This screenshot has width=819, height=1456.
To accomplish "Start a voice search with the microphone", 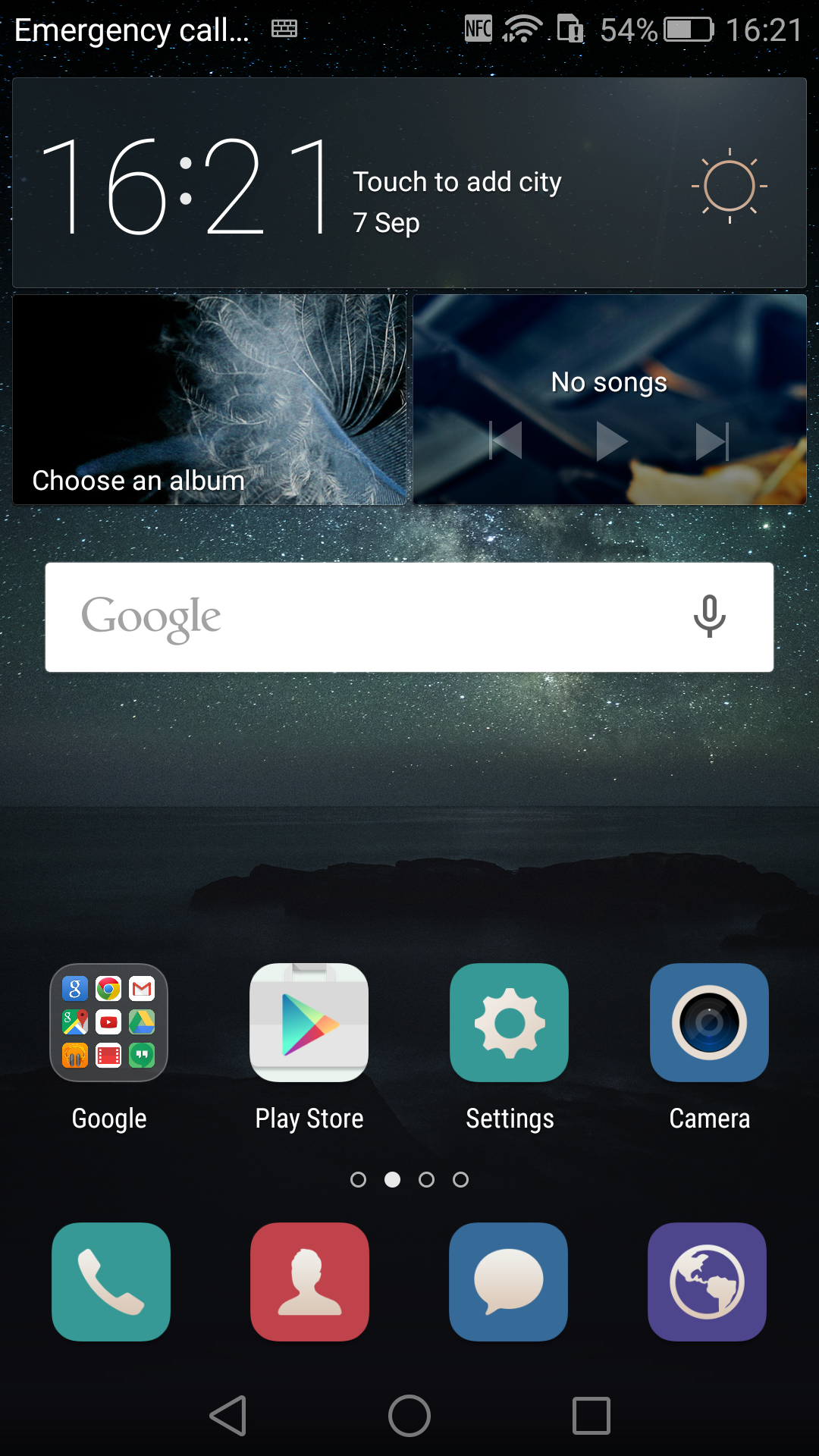I will coord(710,617).
